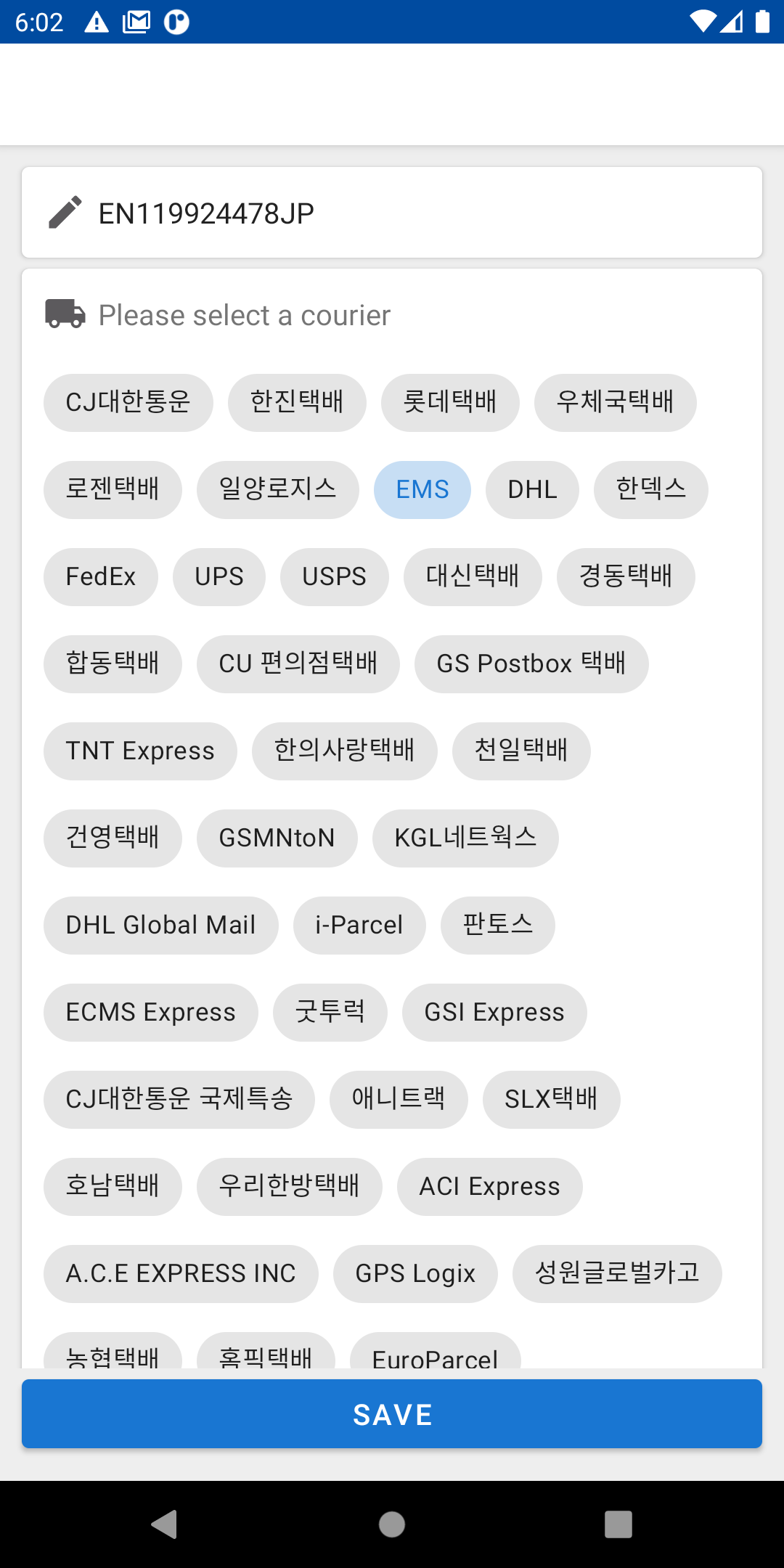Choose the i-Parcel courier option
This screenshot has height=1568, width=784.
tap(359, 925)
